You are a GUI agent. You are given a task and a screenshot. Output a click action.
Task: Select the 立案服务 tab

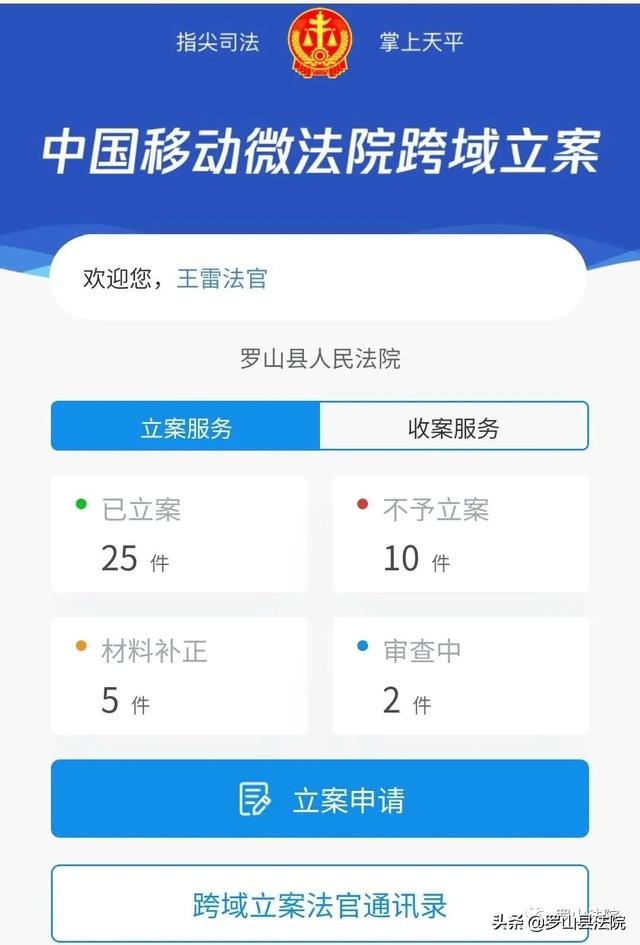pyautogui.click(x=186, y=428)
